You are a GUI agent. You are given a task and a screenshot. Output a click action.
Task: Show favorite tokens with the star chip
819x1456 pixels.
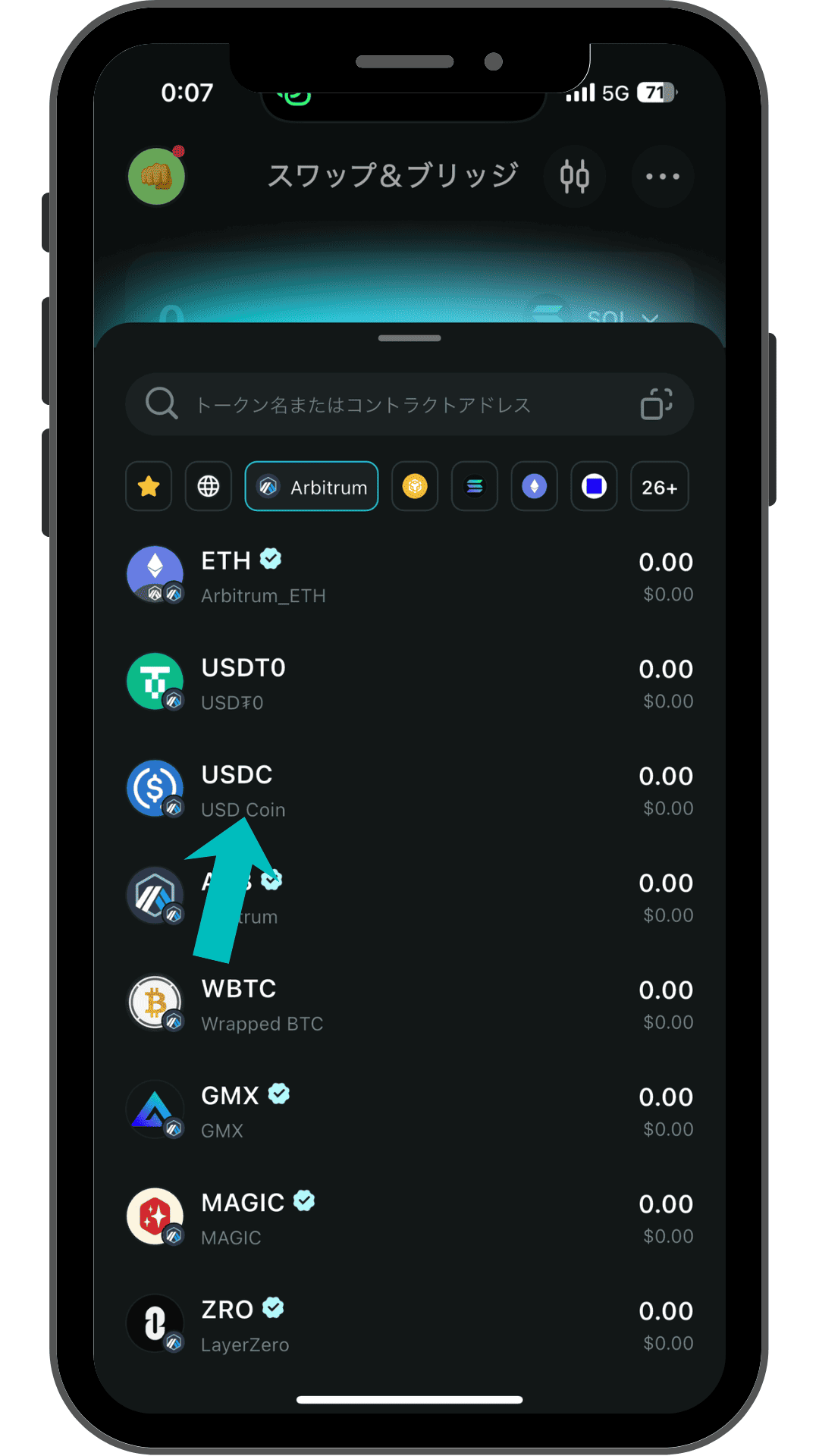coord(149,486)
